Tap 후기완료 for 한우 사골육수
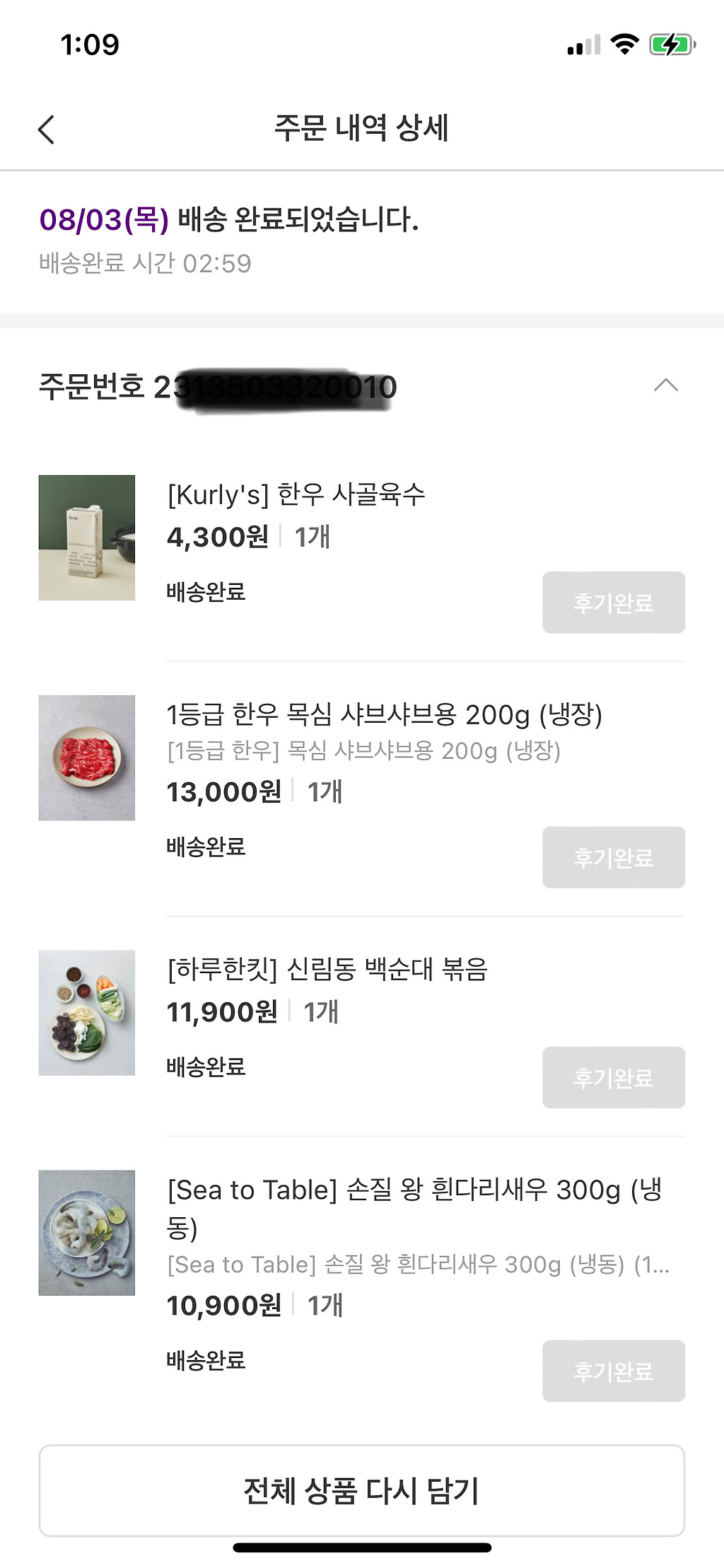 click(613, 603)
